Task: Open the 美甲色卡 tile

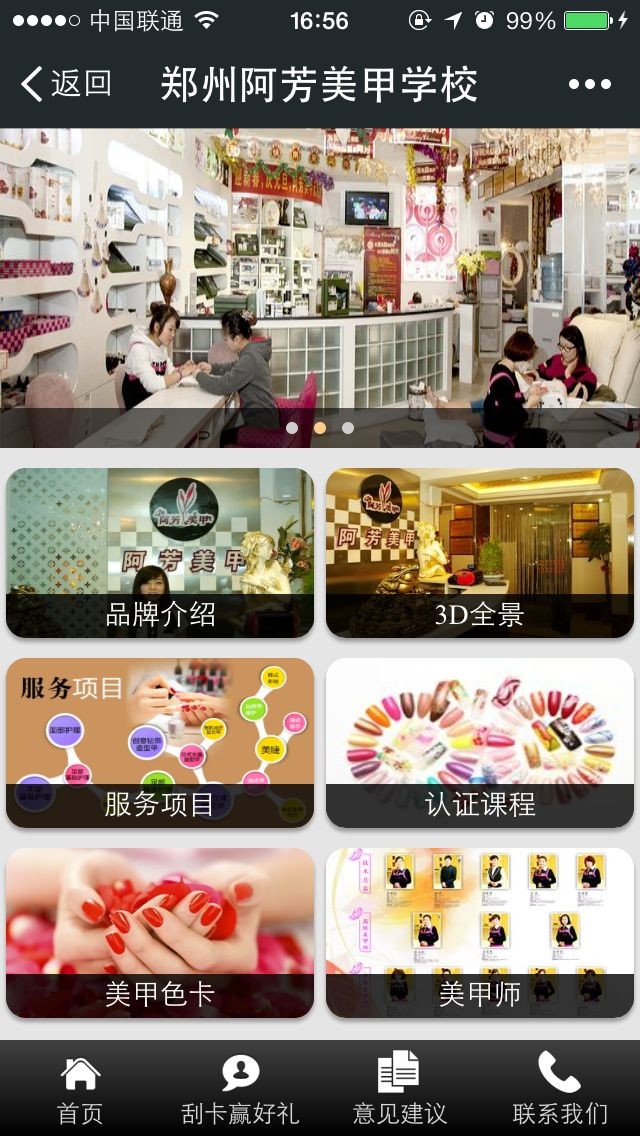Action: click(160, 933)
